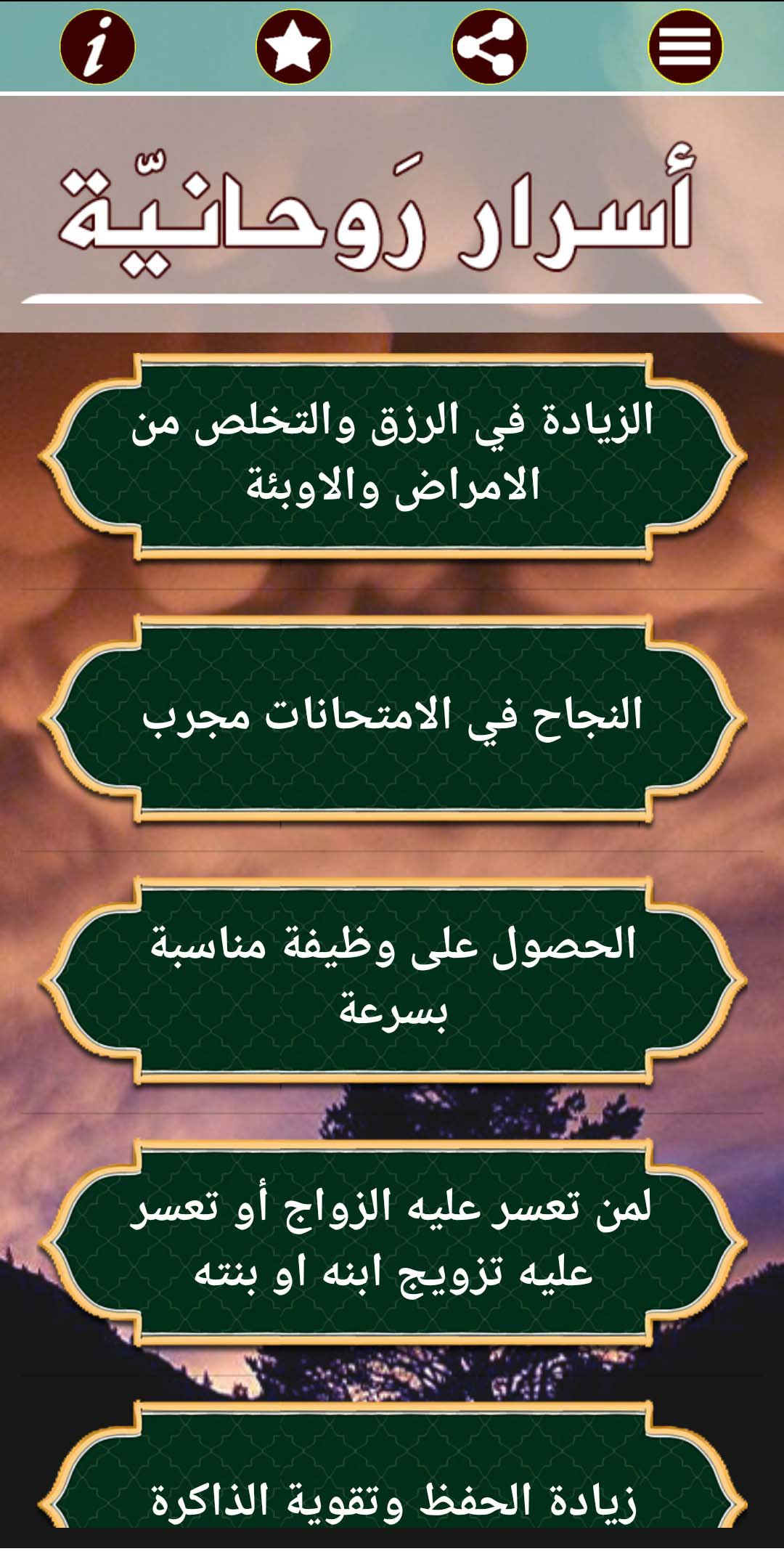Viewport: 784px width, 1551px height.
Task: Share the app using share icon
Action: click(489, 47)
